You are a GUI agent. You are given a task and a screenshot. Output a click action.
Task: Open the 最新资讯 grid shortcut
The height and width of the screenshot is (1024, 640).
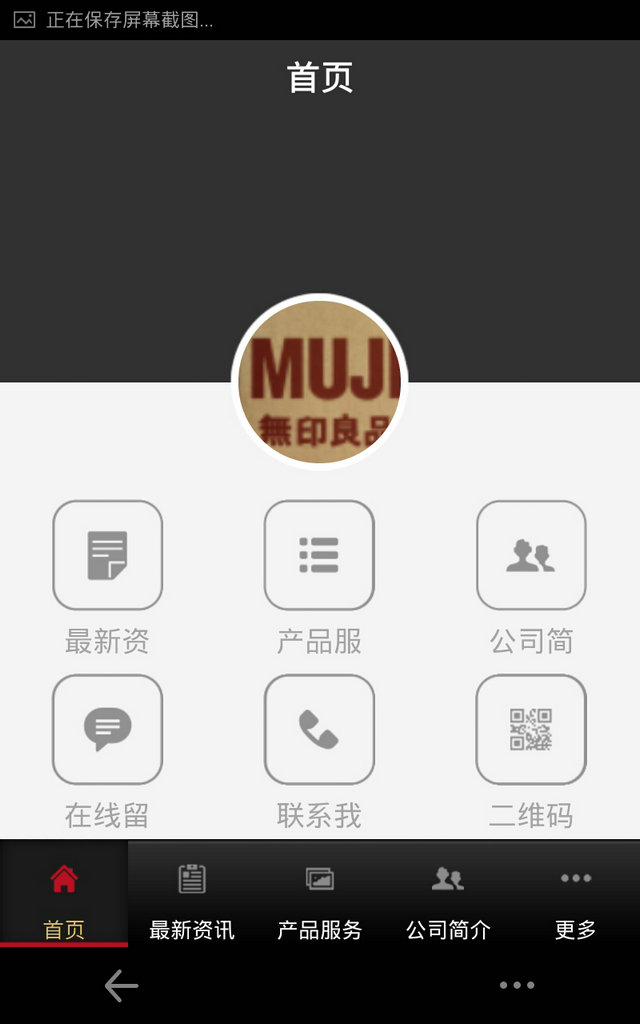pyautogui.click(x=107, y=556)
